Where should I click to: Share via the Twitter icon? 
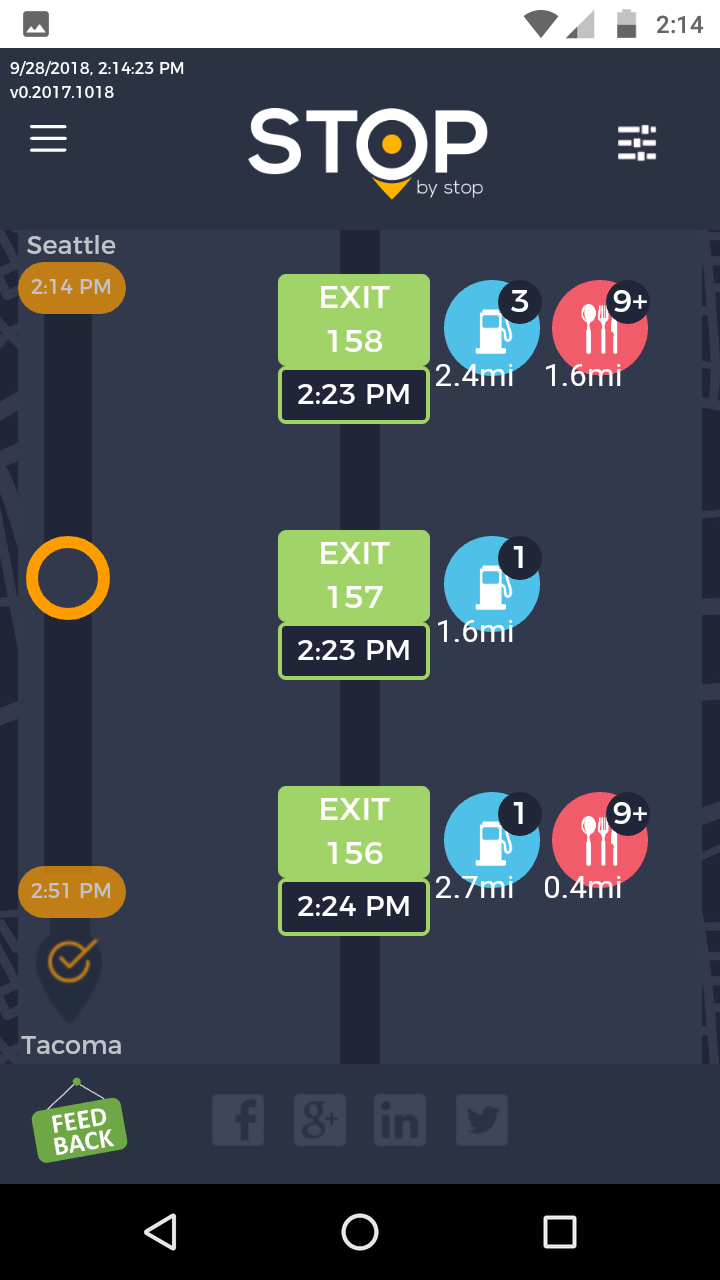pyautogui.click(x=482, y=1120)
